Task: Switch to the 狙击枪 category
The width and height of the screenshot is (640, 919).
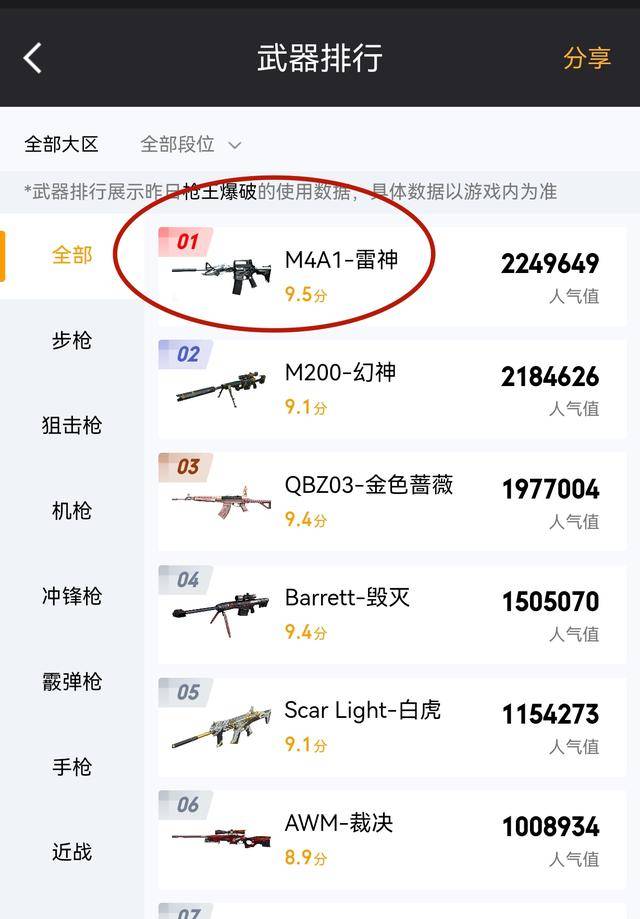Action: click(72, 425)
